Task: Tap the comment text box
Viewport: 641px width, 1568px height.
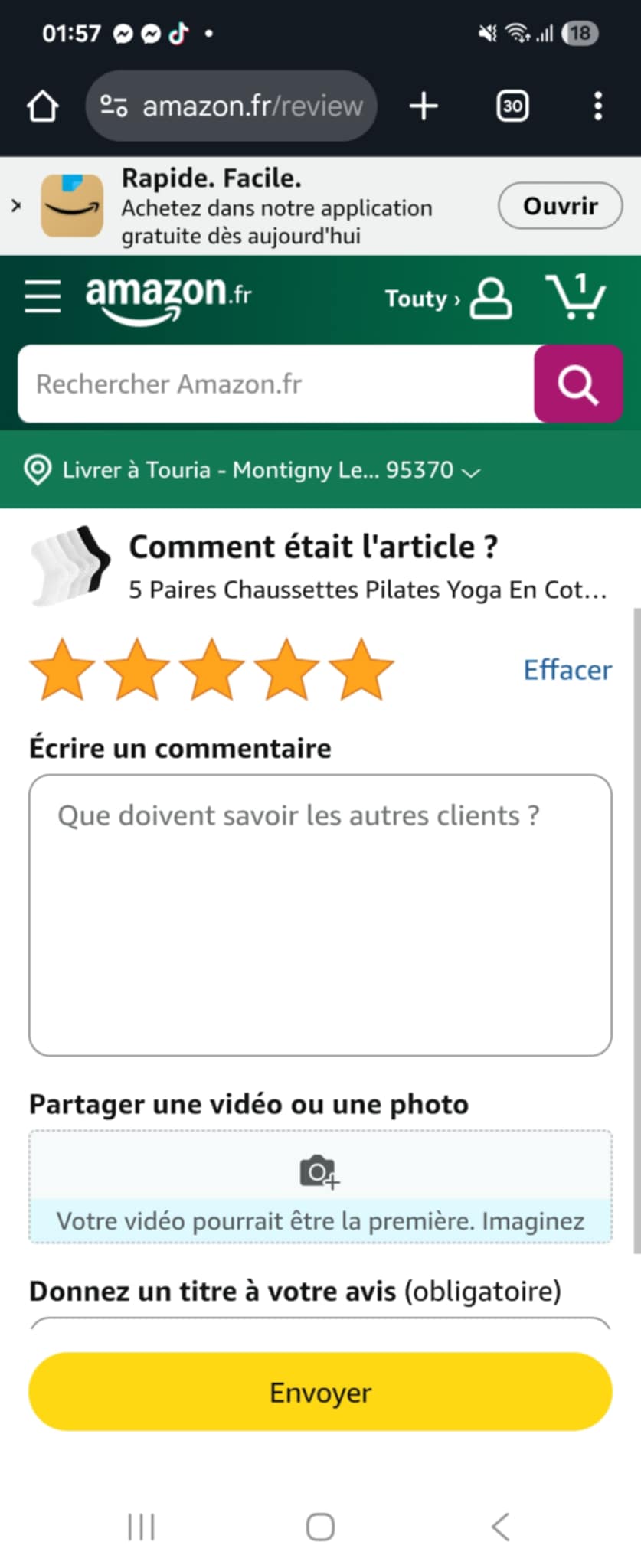Action: (320, 915)
